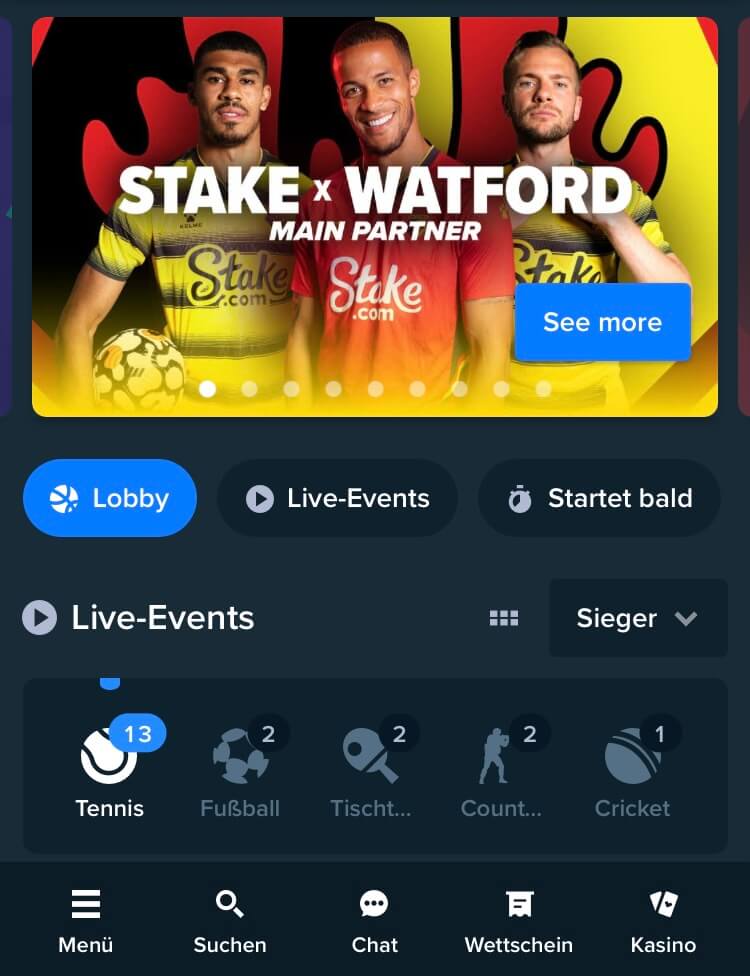Open the Chat
Viewport: 750px width, 976px height.
click(x=374, y=921)
